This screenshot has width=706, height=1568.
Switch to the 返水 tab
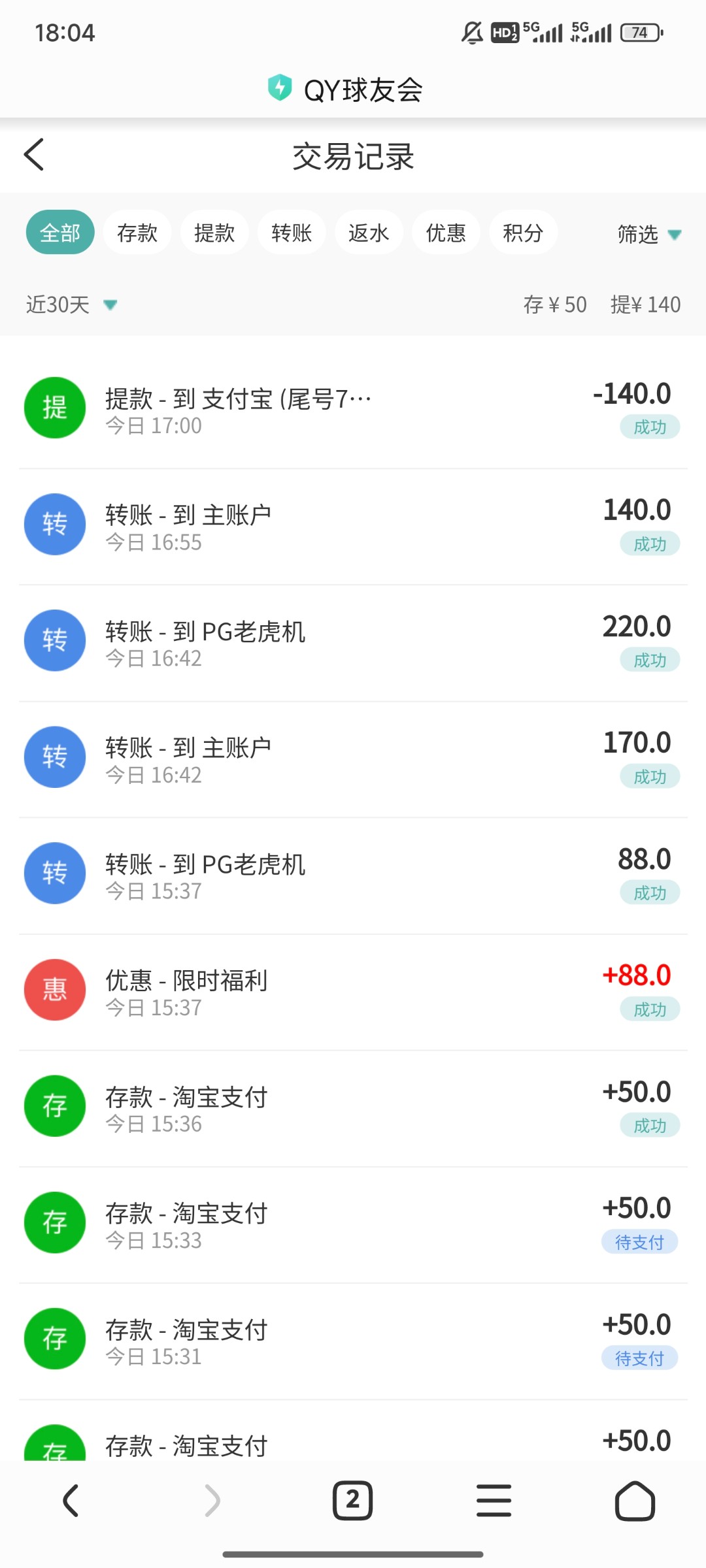coord(369,233)
